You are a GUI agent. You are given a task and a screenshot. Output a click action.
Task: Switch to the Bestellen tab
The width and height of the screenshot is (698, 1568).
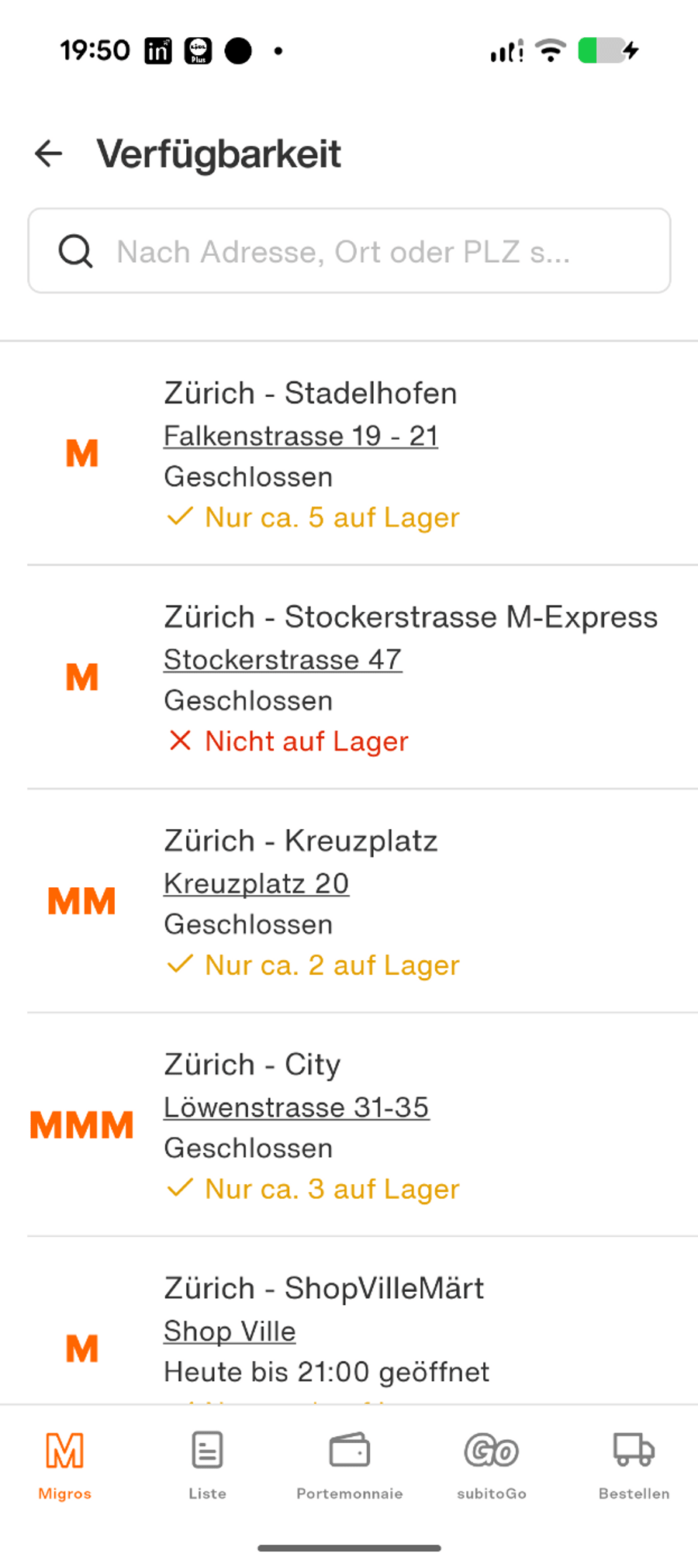(x=634, y=1464)
